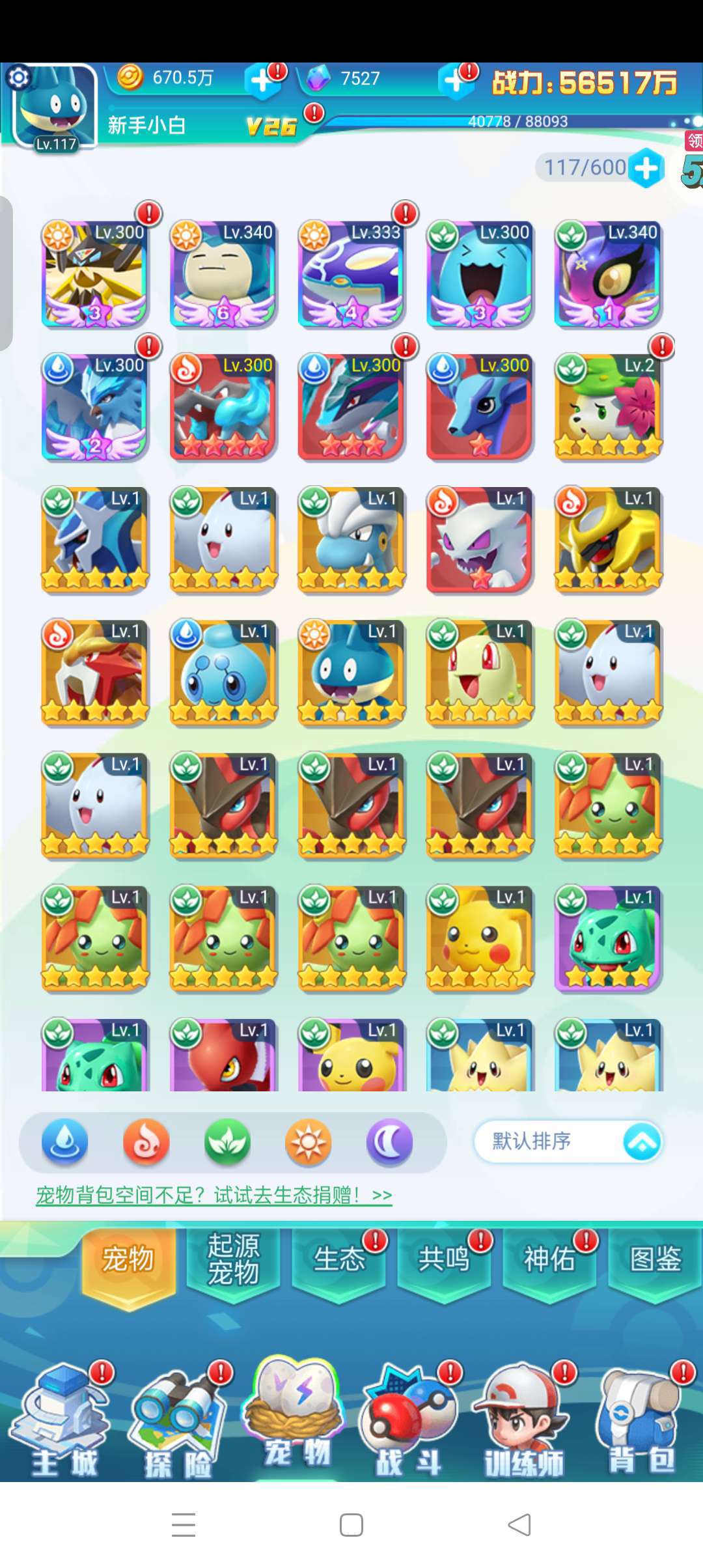Filter pets by fire type
The image size is (703, 1568).
146,1142
